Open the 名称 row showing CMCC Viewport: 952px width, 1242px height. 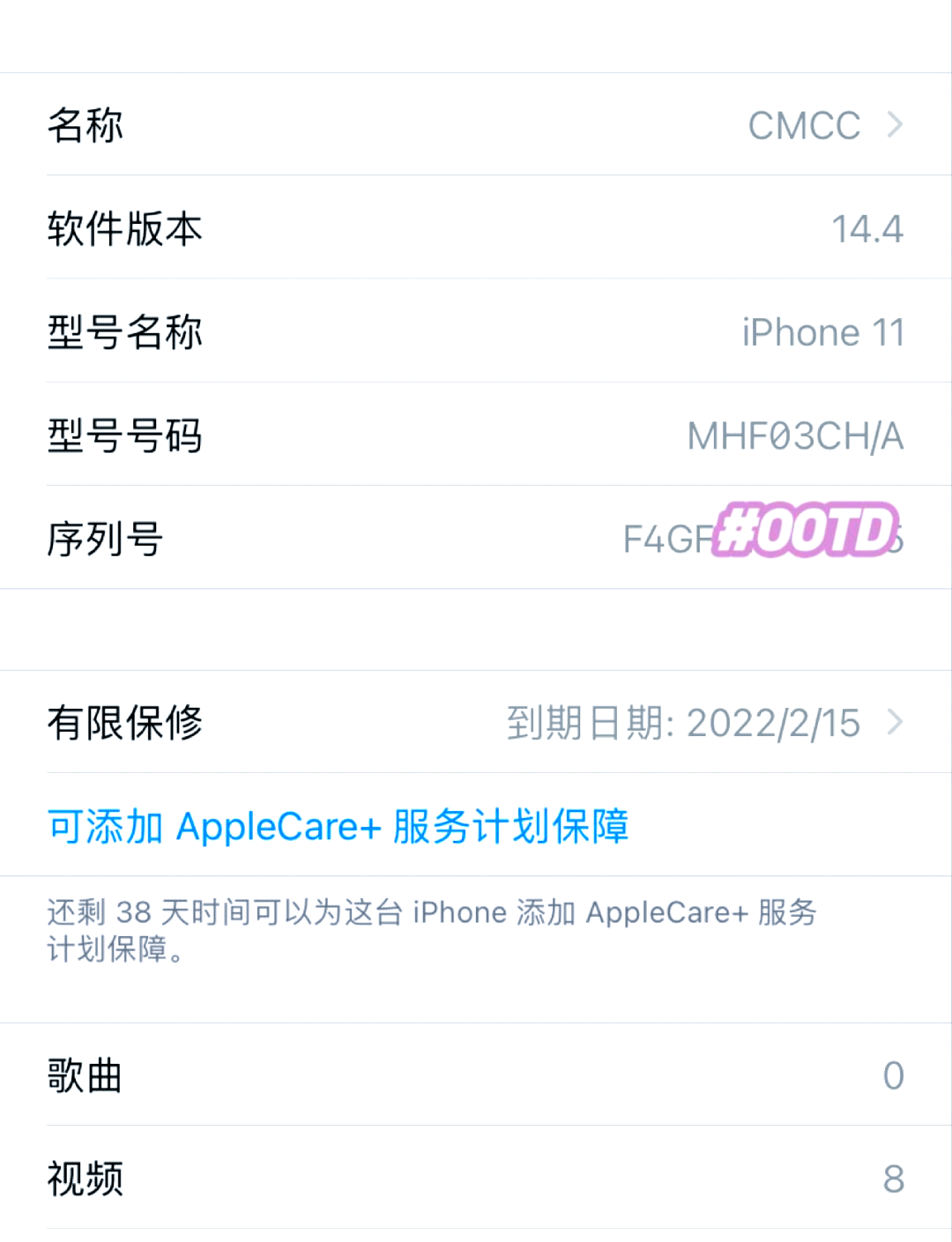click(x=476, y=125)
